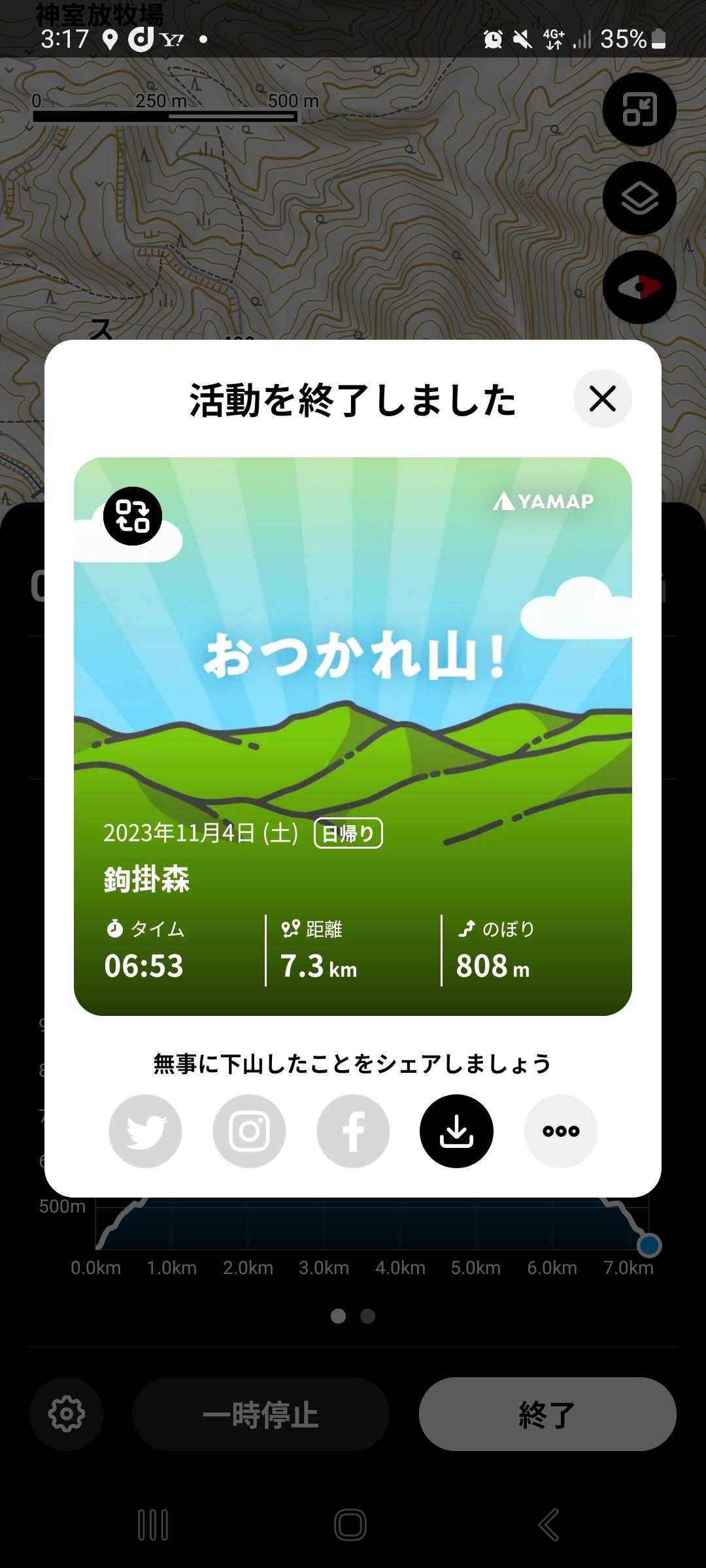The image size is (706, 1568).
Task: Share the activity on Twitter
Action: pyautogui.click(x=145, y=1131)
